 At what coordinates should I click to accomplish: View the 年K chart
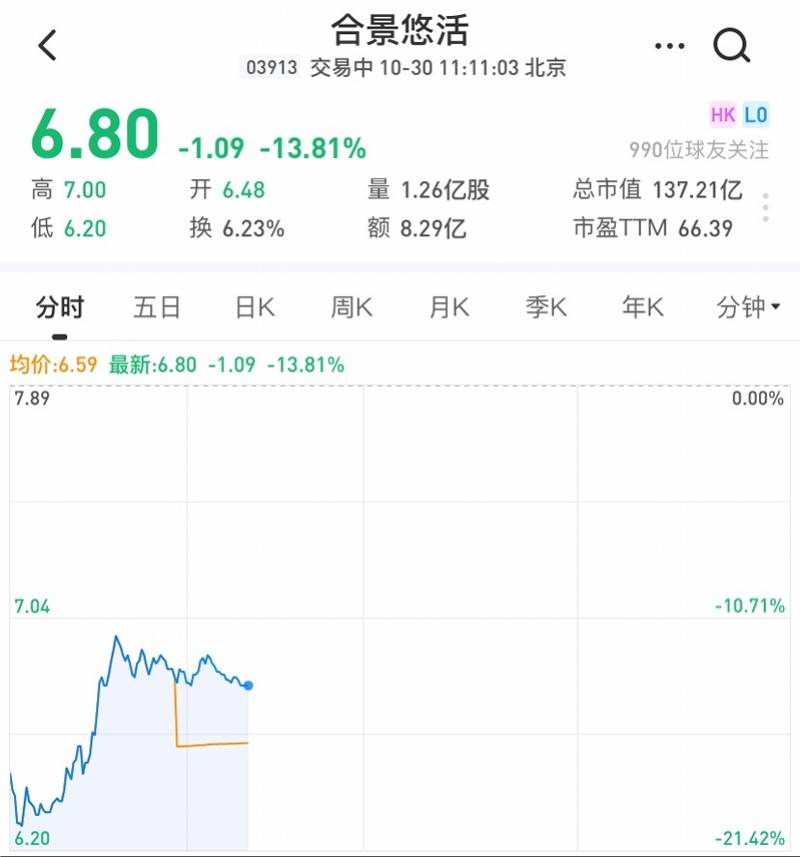(x=642, y=308)
